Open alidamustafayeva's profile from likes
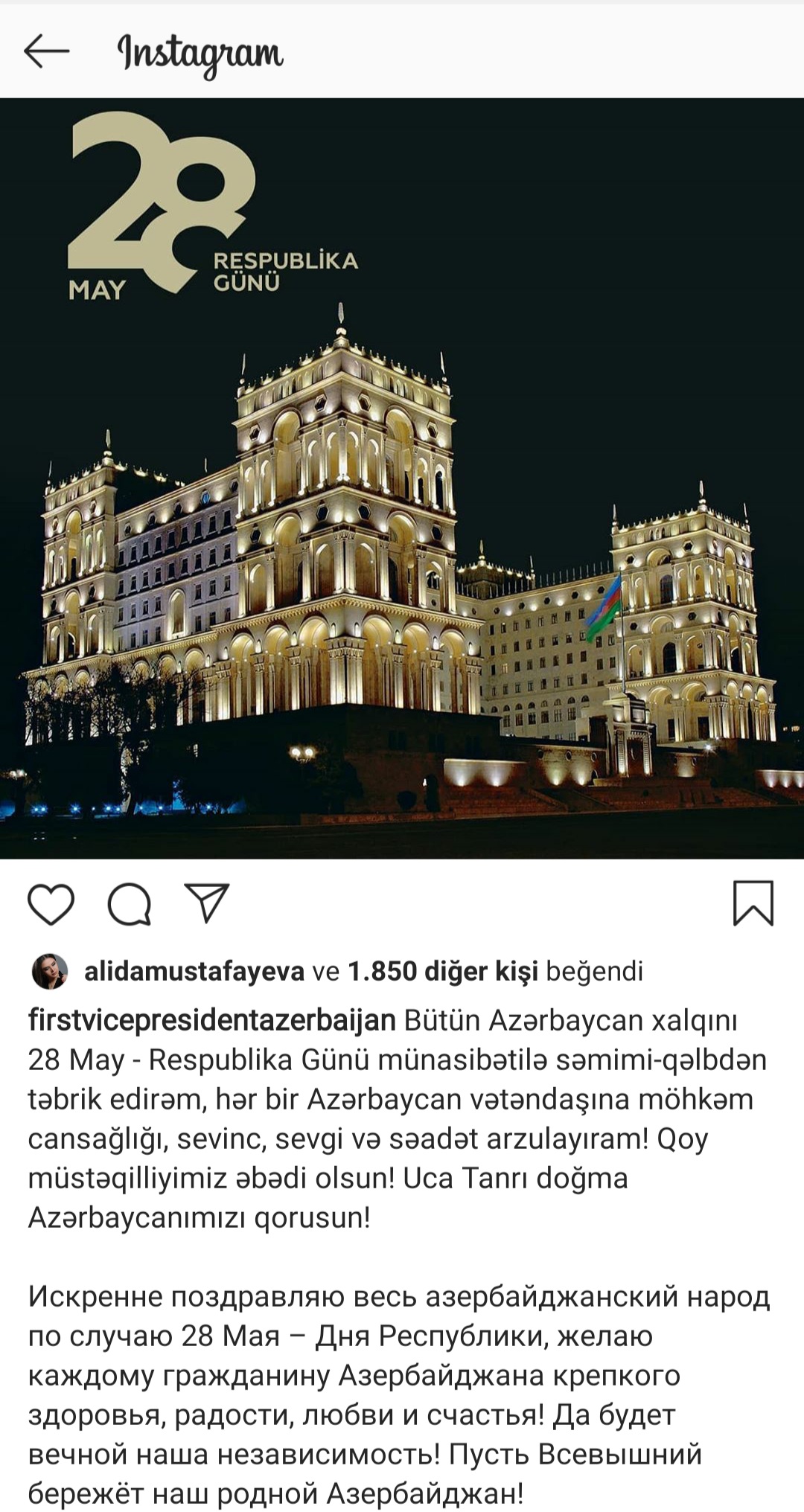Image resolution: width=804 pixels, height=1512 pixels. pyautogui.click(x=194, y=971)
